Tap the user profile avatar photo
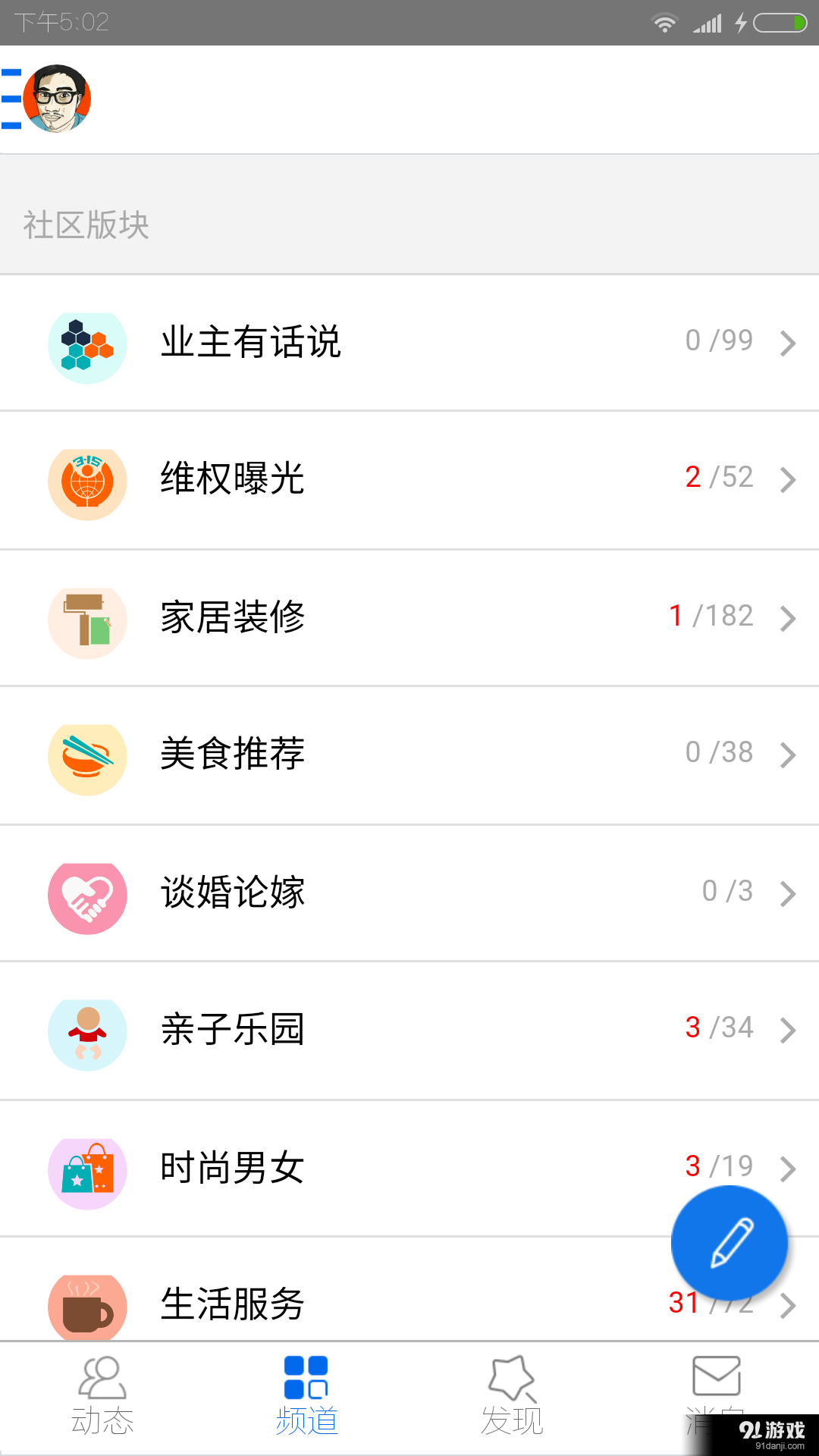Image resolution: width=819 pixels, height=1456 pixels. pos(57,99)
